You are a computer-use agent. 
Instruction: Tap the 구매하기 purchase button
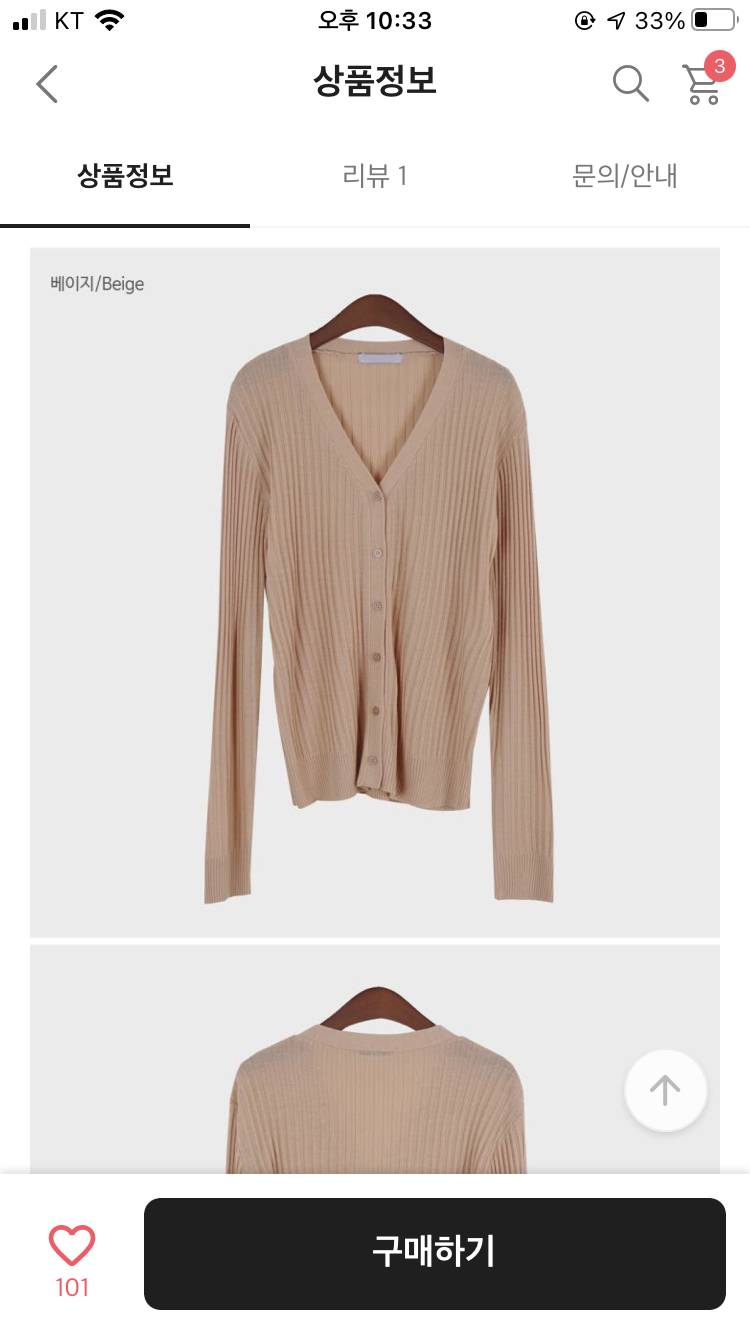(434, 1252)
